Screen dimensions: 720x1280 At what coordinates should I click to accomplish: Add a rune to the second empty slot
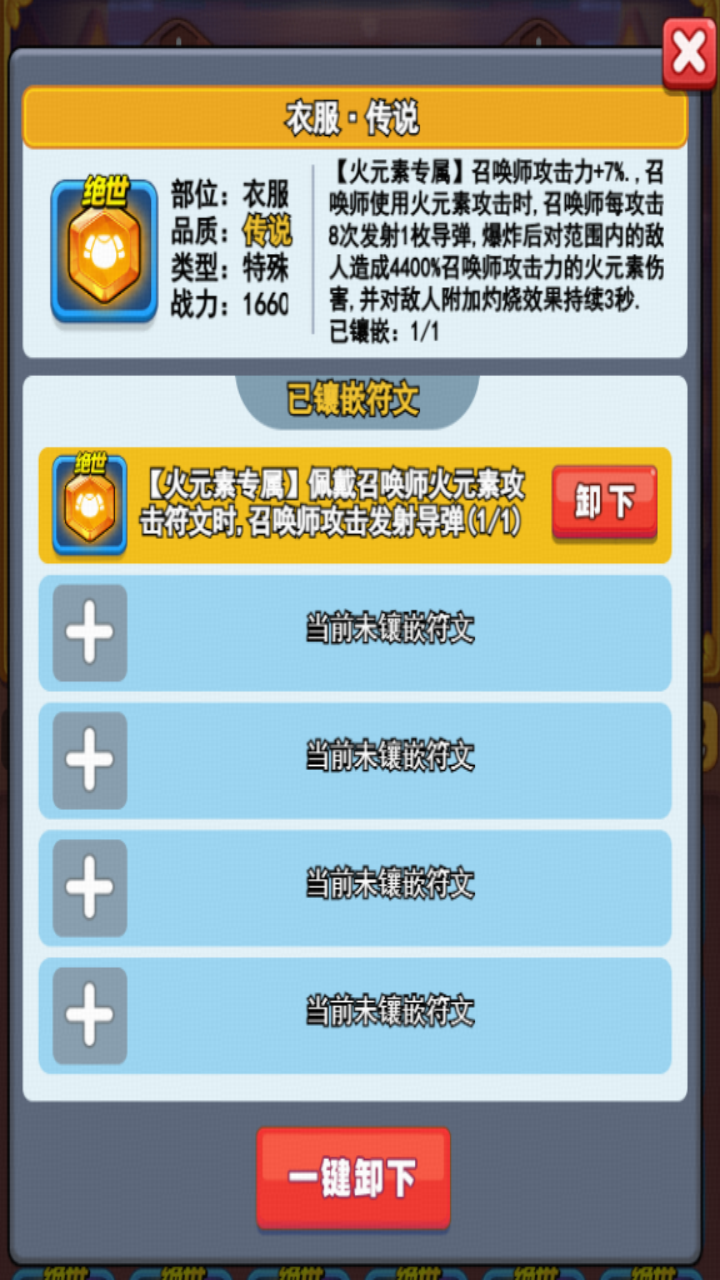click(x=90, y=760)
